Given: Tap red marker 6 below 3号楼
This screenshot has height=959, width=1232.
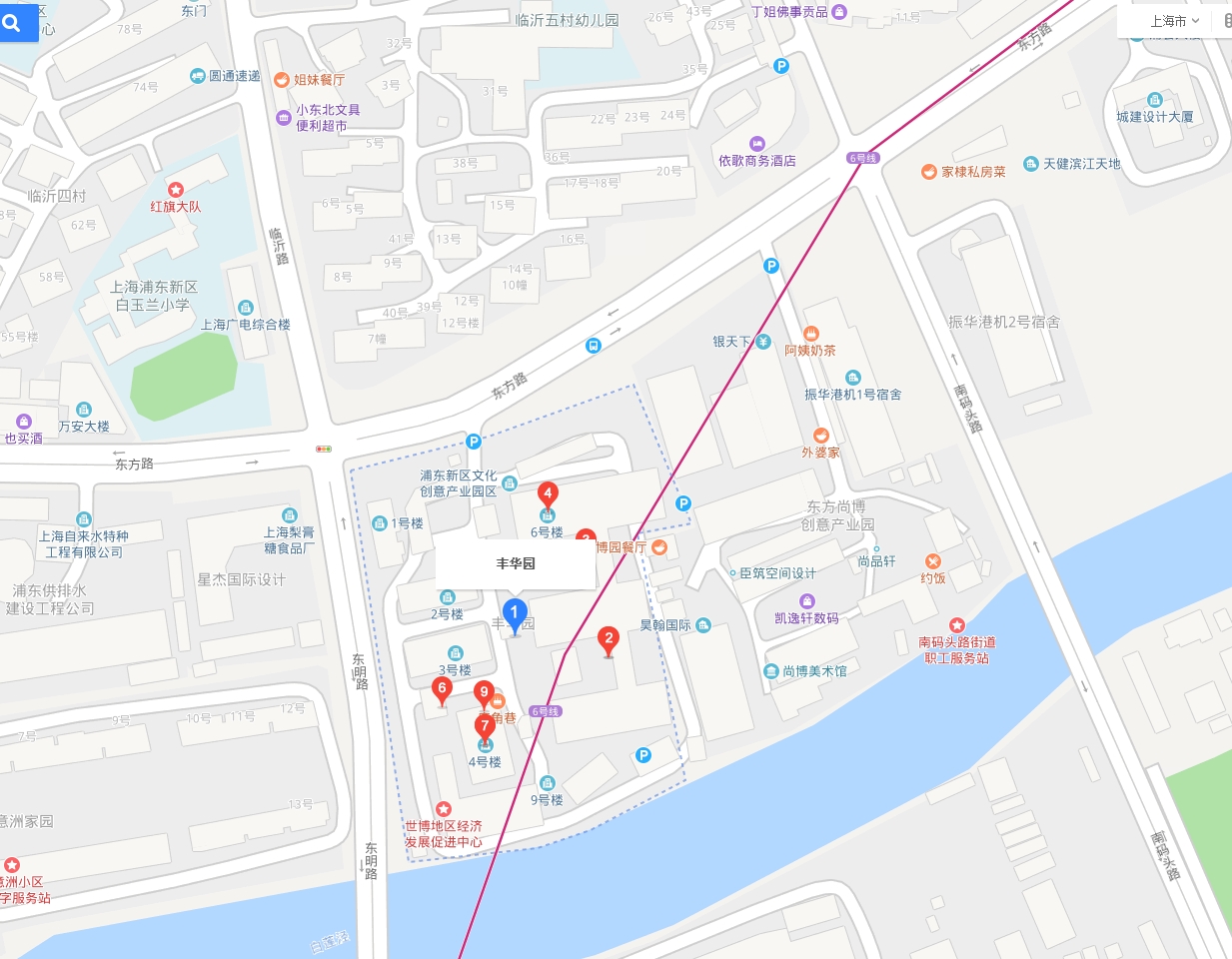Looking at the screenshot, I should pos(442,689).
